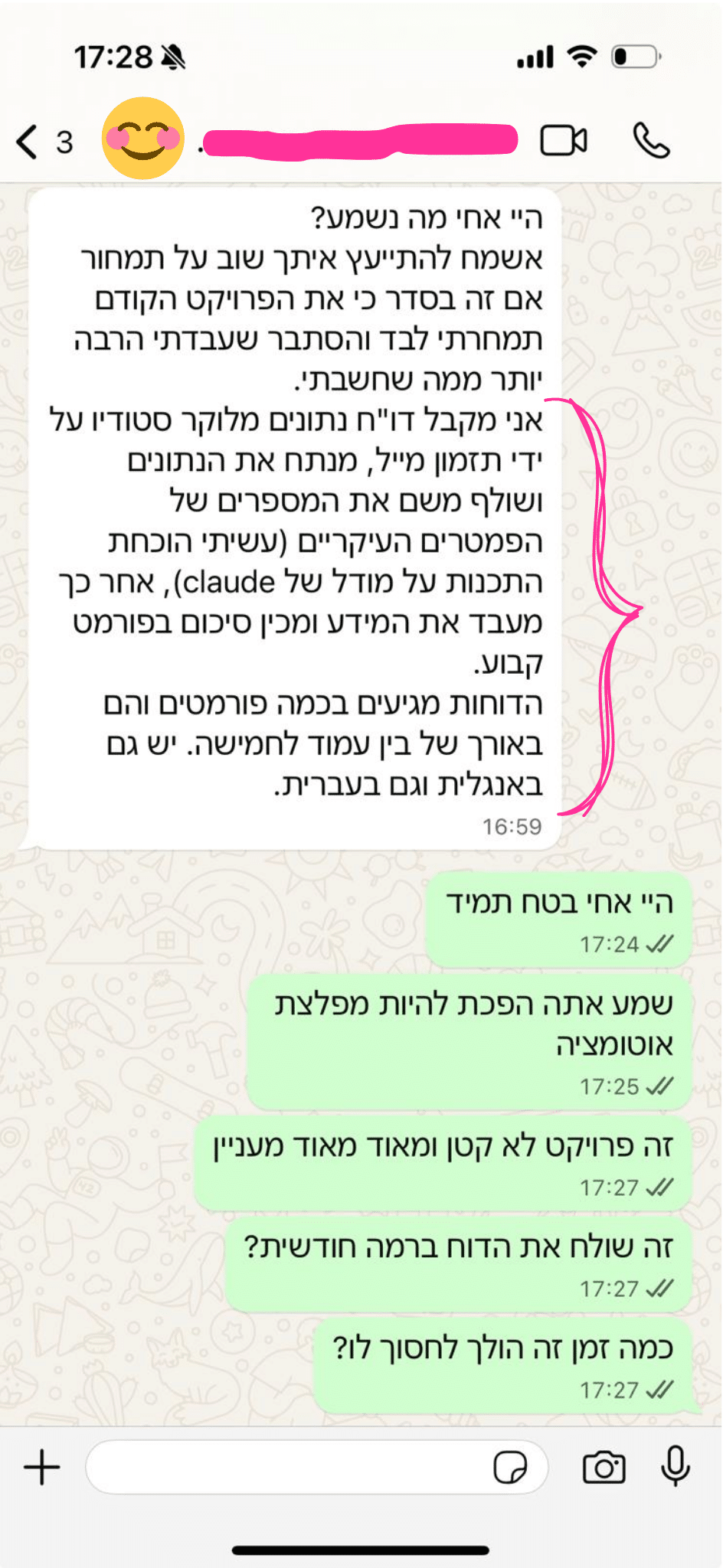Start a voice call
723x1568 pixels.
click(x=651, y=141)
